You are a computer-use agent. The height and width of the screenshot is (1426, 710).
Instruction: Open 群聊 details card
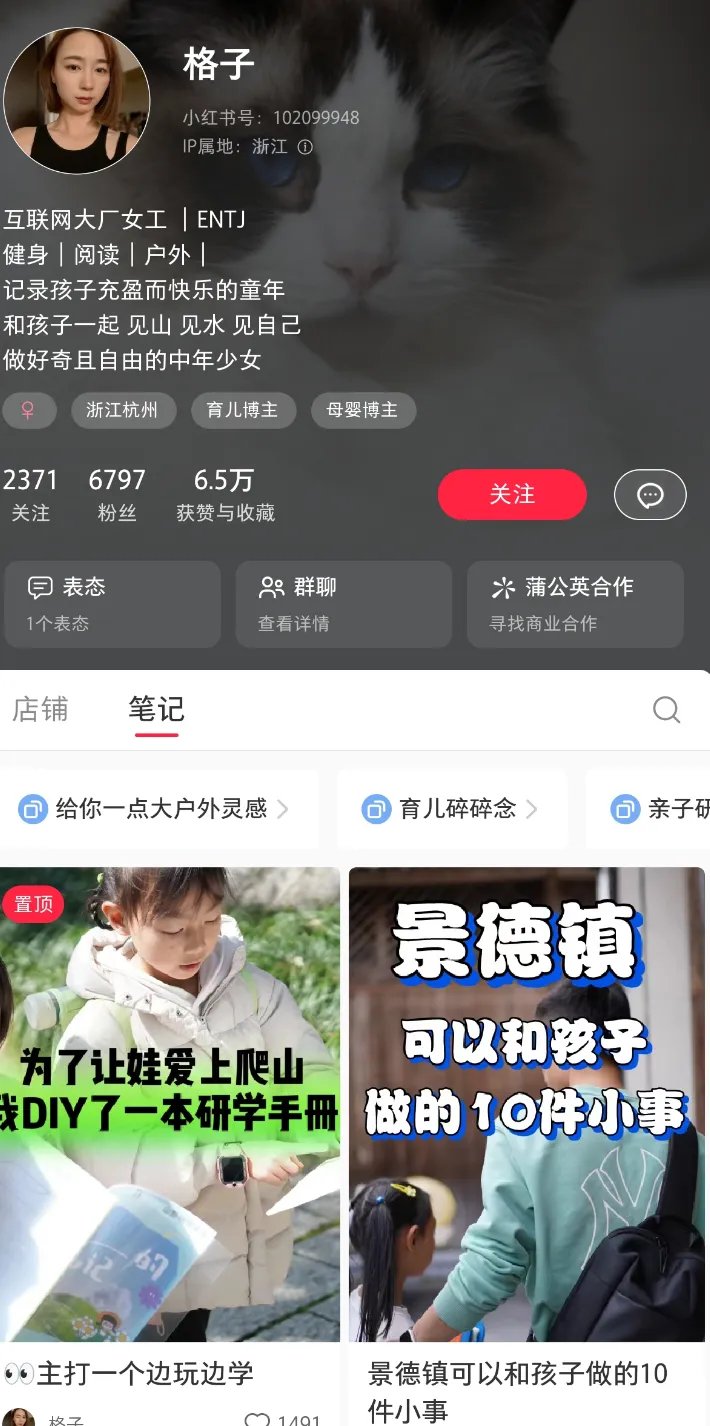pos(343,604)
